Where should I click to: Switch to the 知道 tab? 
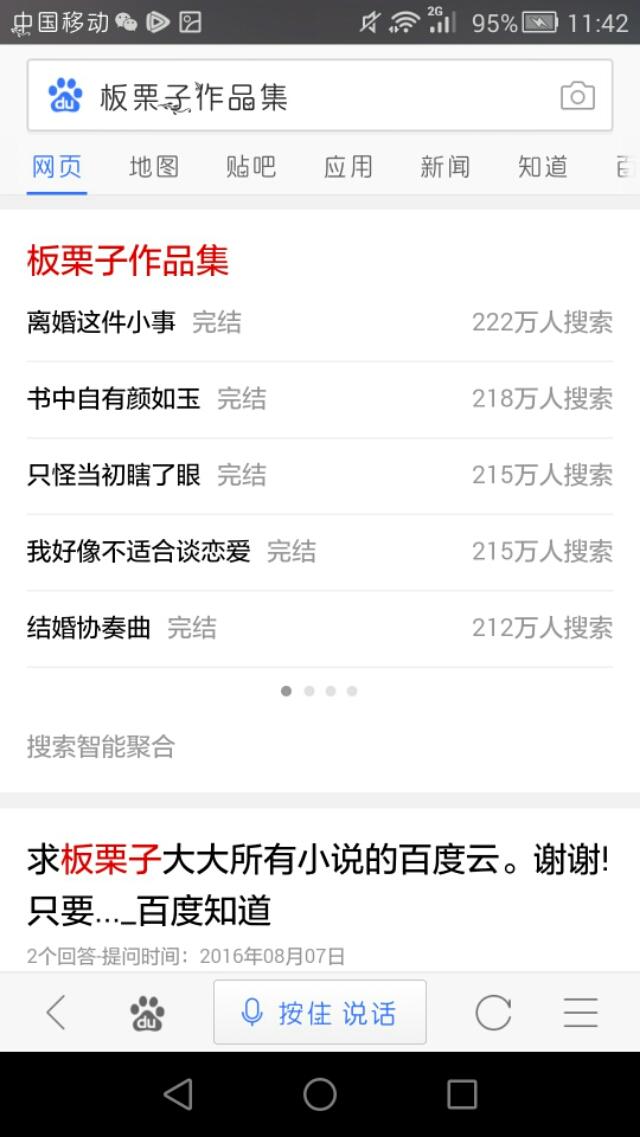pyautogui.click(x=542, y=167)
